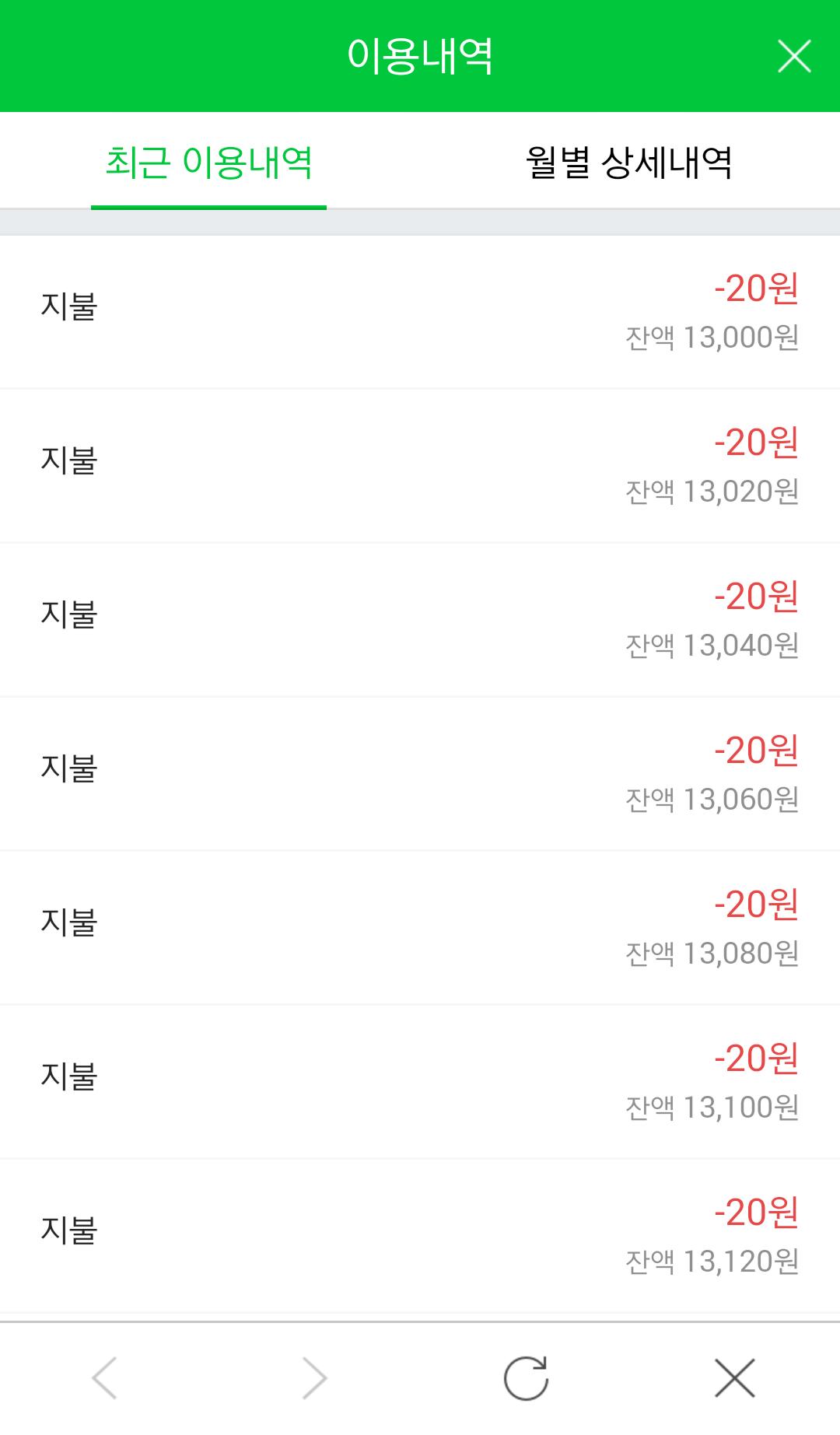Close the 이용내역 screen with the top X
The height and width of the screenshot is (1435, 840).
click(x=794, y=56)
